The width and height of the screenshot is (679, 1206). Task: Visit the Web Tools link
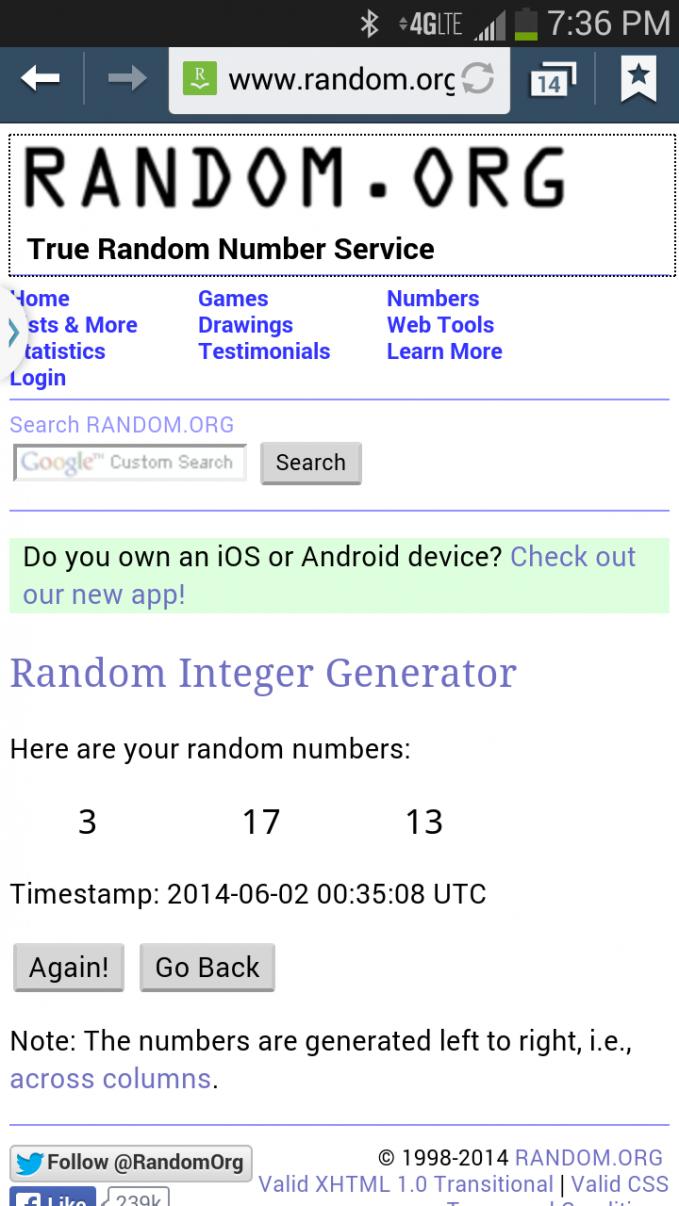[x=440, y=325]
